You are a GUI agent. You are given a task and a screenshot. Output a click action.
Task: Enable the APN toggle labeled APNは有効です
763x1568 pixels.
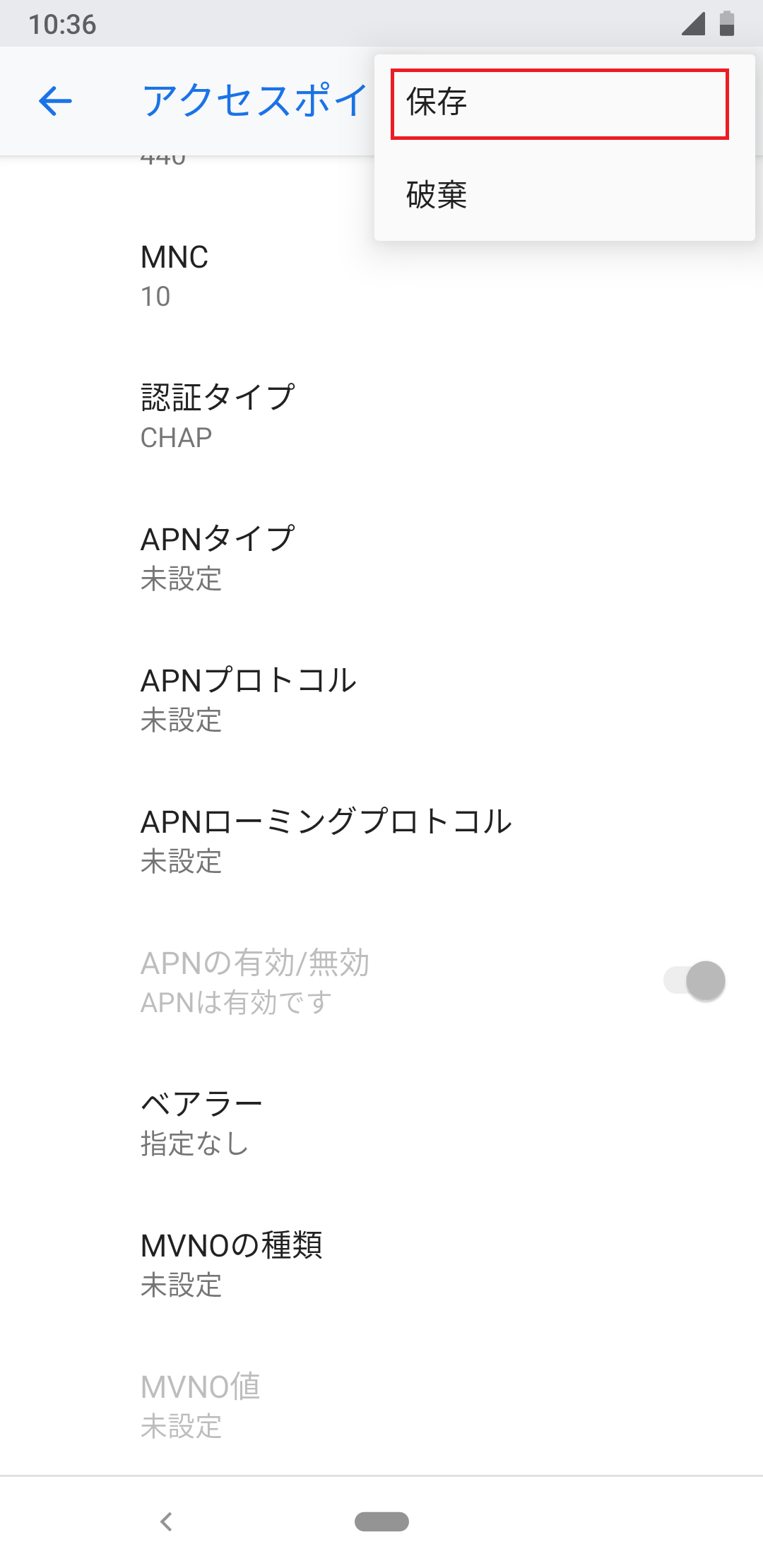coord(694,981)
